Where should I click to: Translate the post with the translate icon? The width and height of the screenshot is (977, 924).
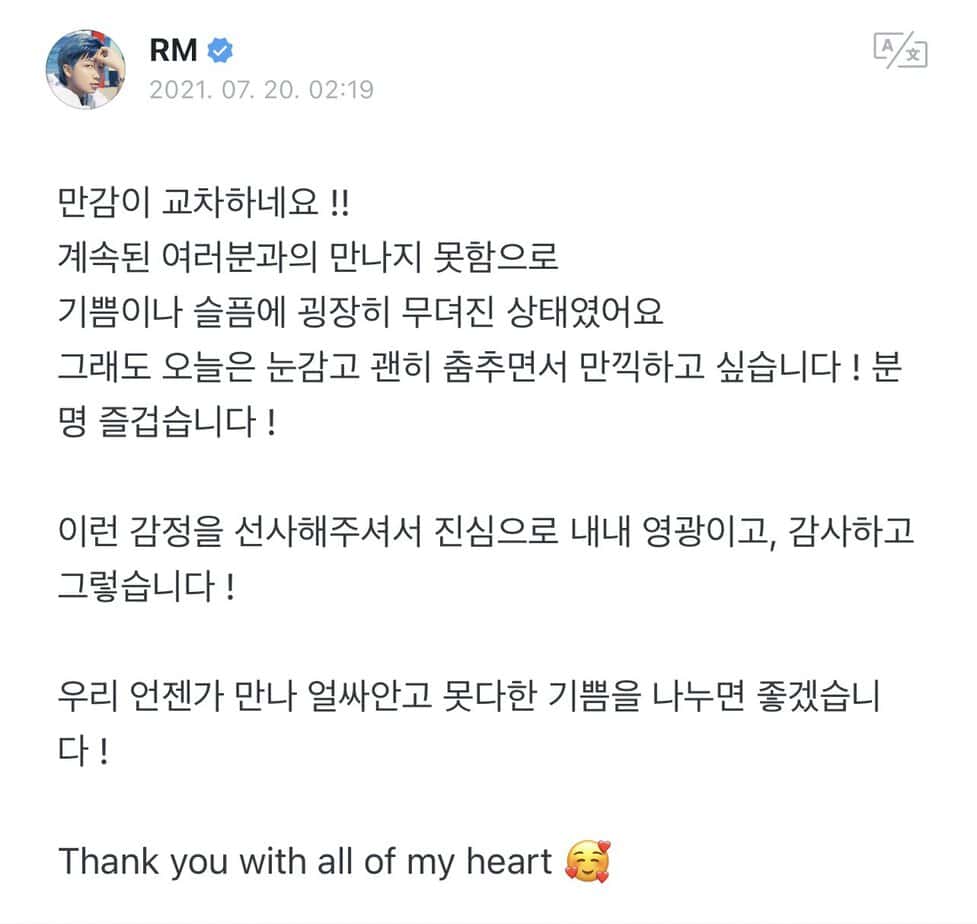click(900, 50)
